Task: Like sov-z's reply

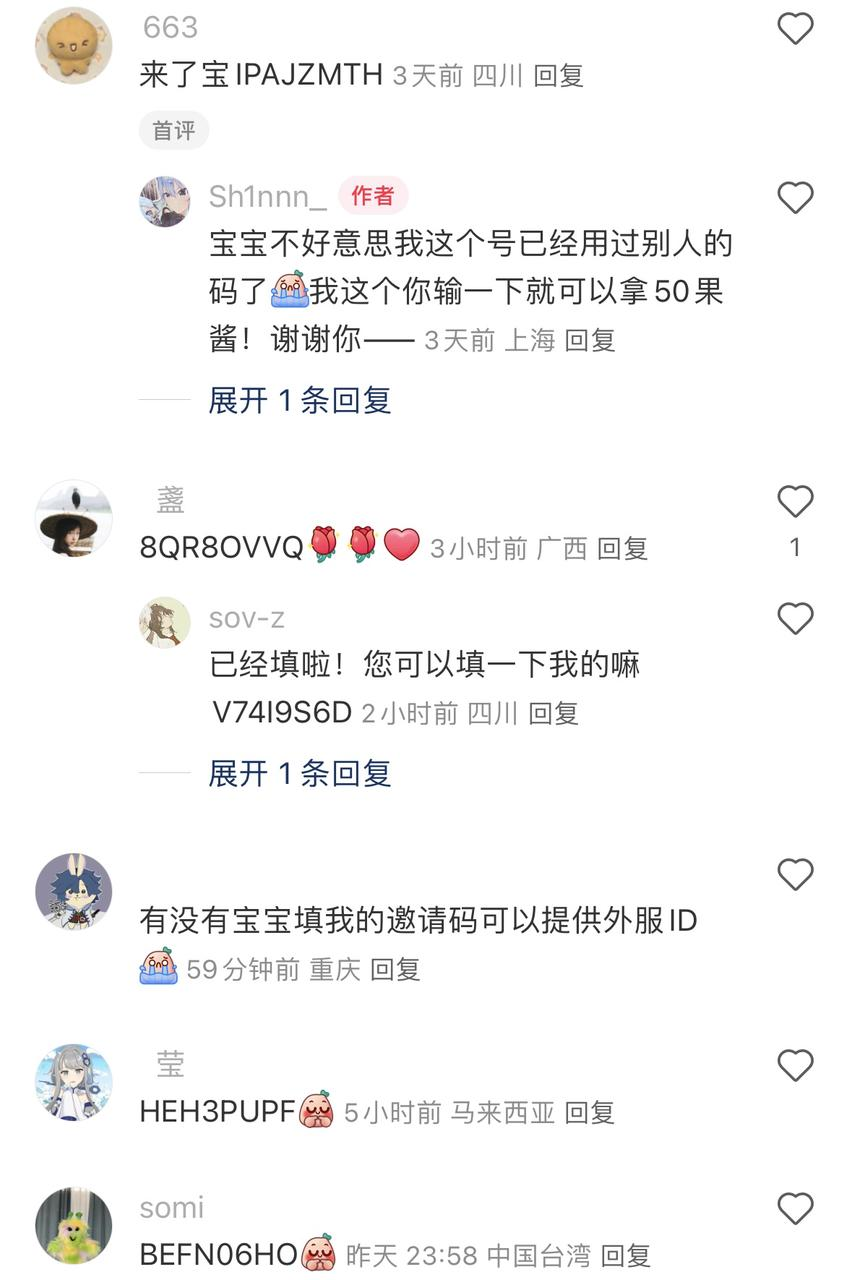Action: (795, 619)
